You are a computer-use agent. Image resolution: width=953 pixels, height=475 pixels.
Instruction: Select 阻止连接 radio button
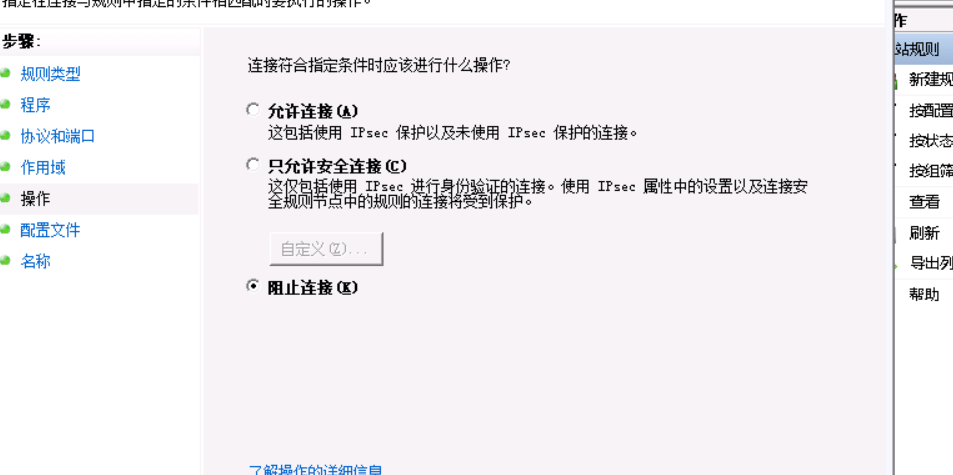(x=253, y=286)
